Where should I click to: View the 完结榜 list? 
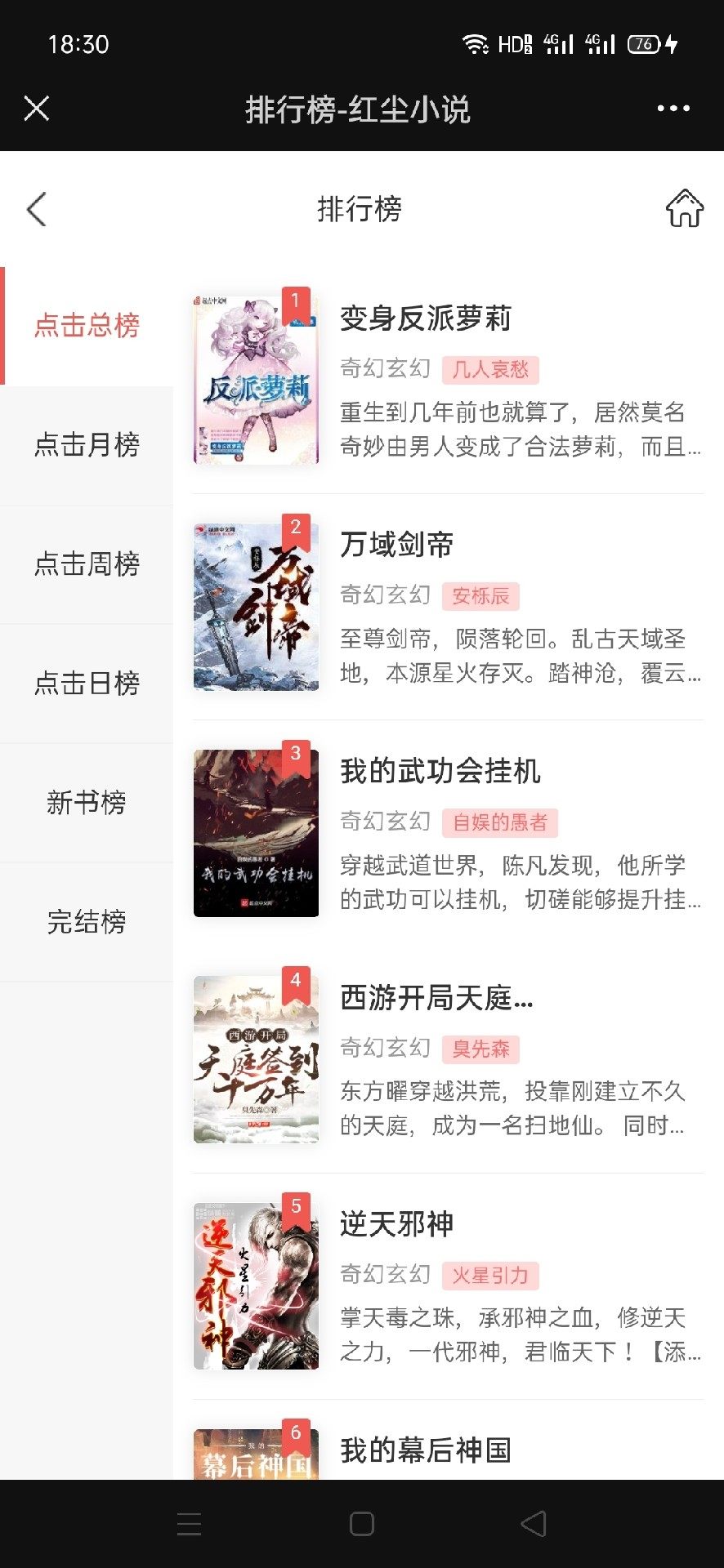[x=87, y=922]
